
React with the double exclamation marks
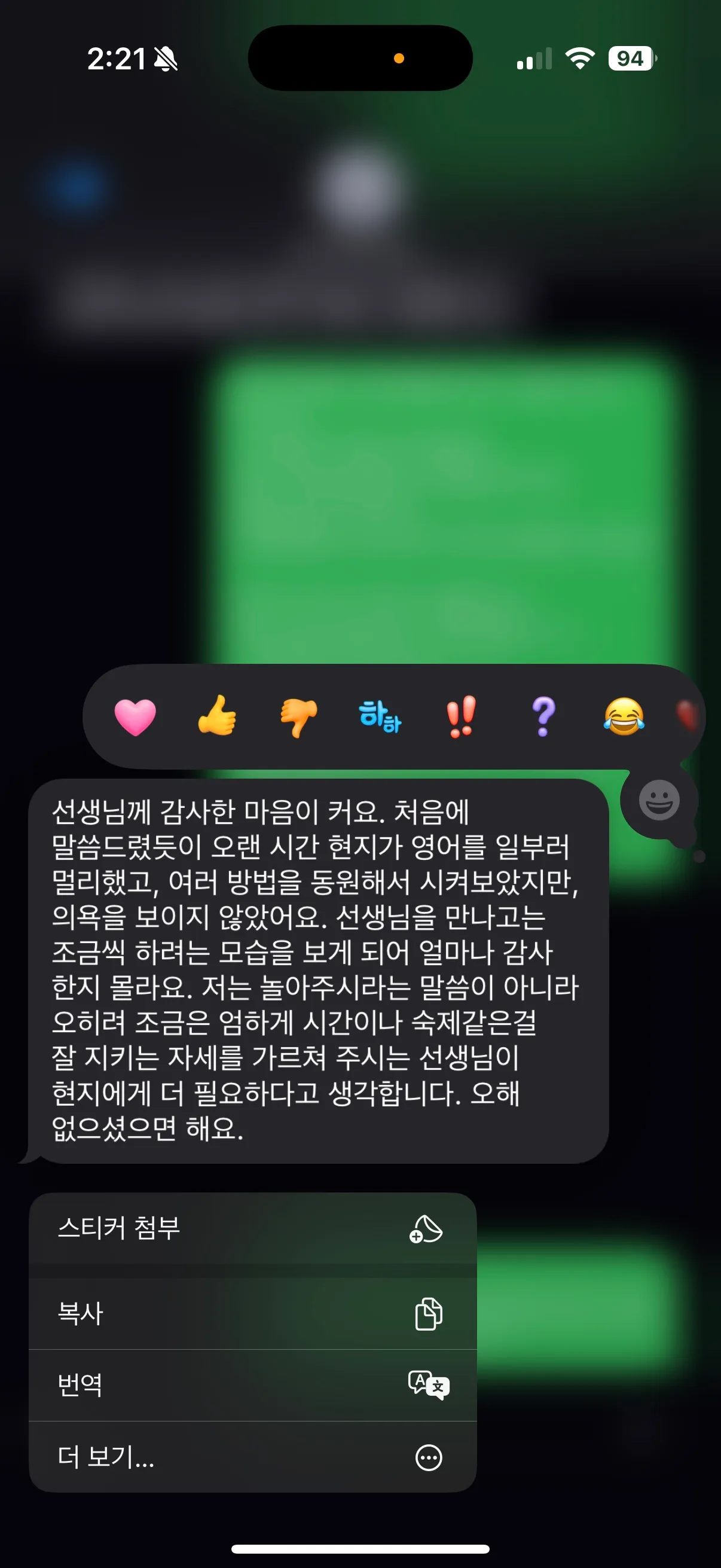pyautogui.click(x=461, y=716)
